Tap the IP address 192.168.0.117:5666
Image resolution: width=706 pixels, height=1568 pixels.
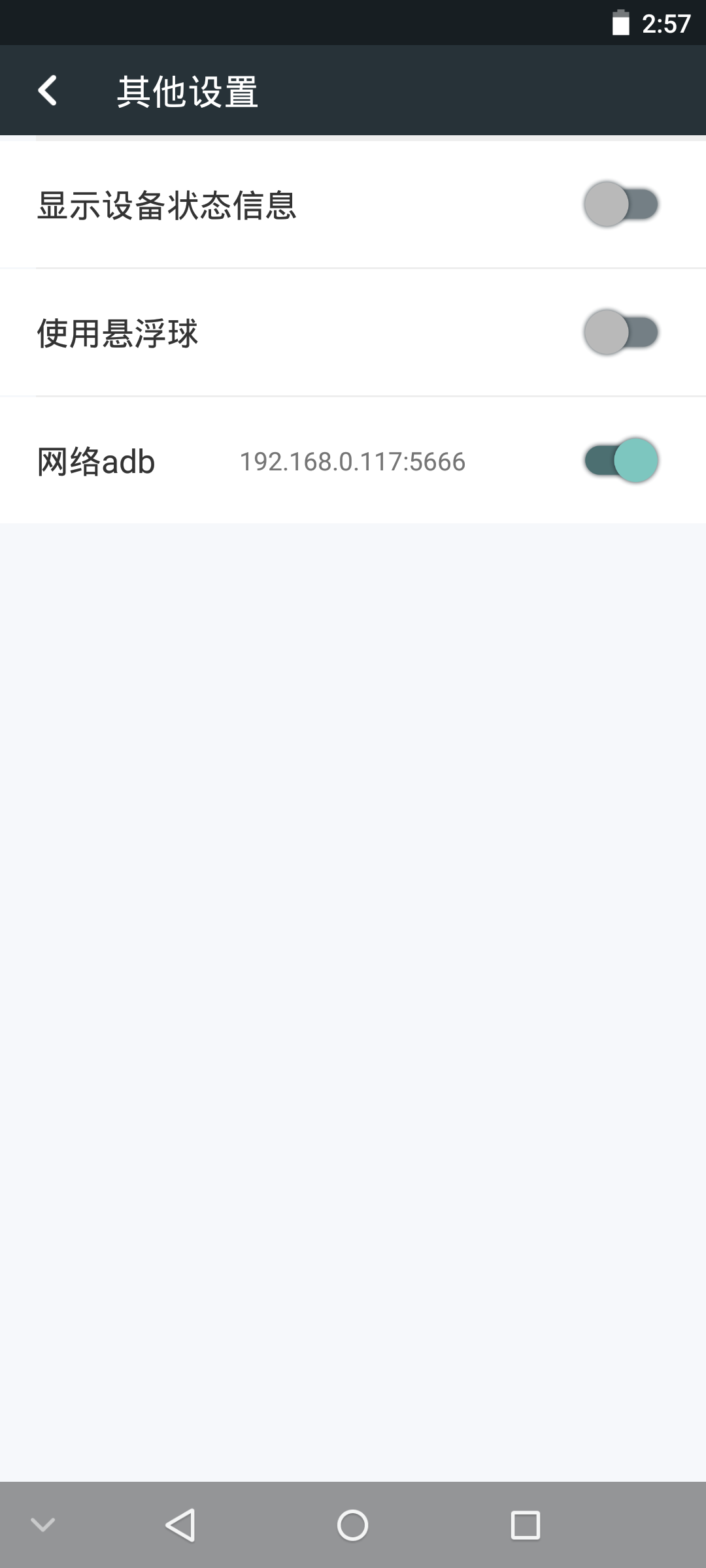point(352,462)
